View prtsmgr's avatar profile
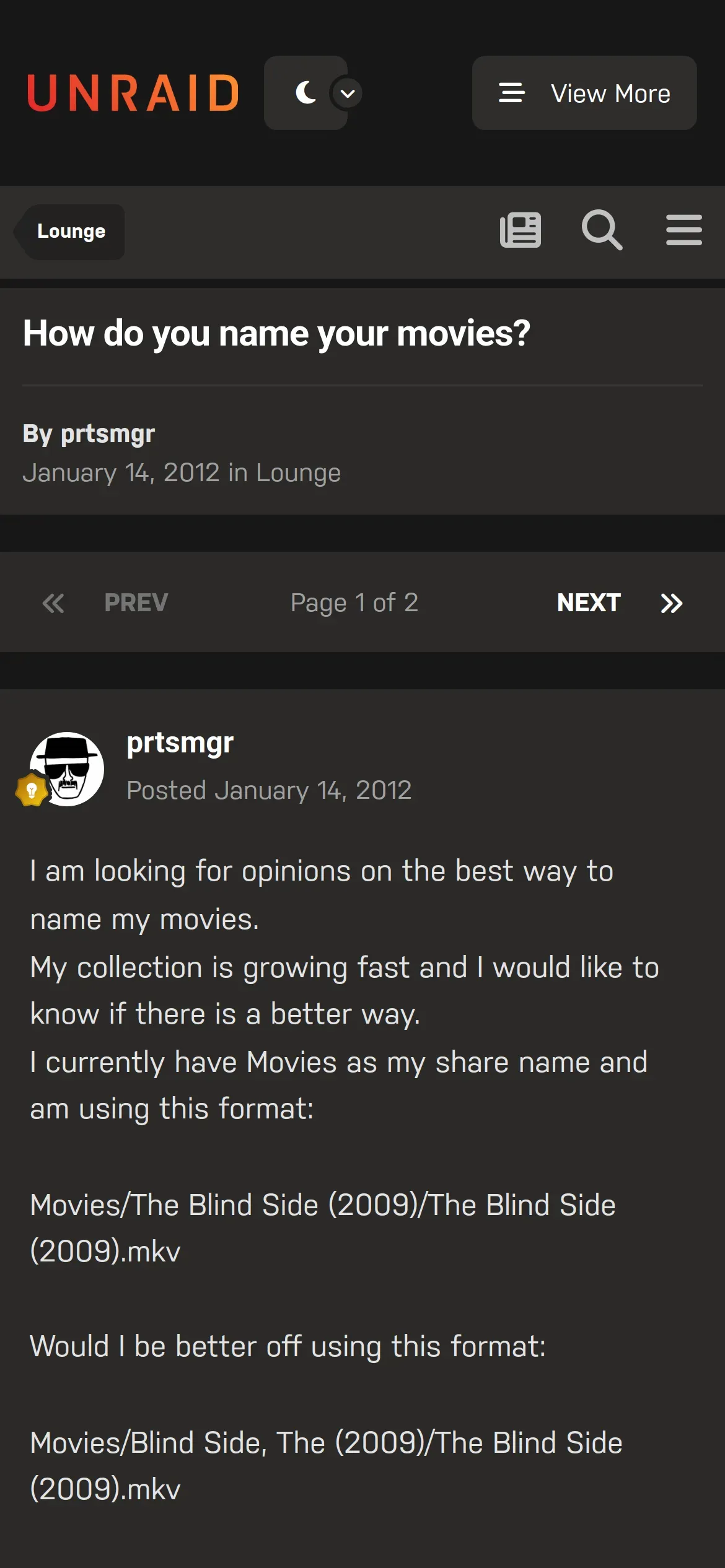Image resolution: width=725 pixels, height=1568 pixels. tap(67, 769)
